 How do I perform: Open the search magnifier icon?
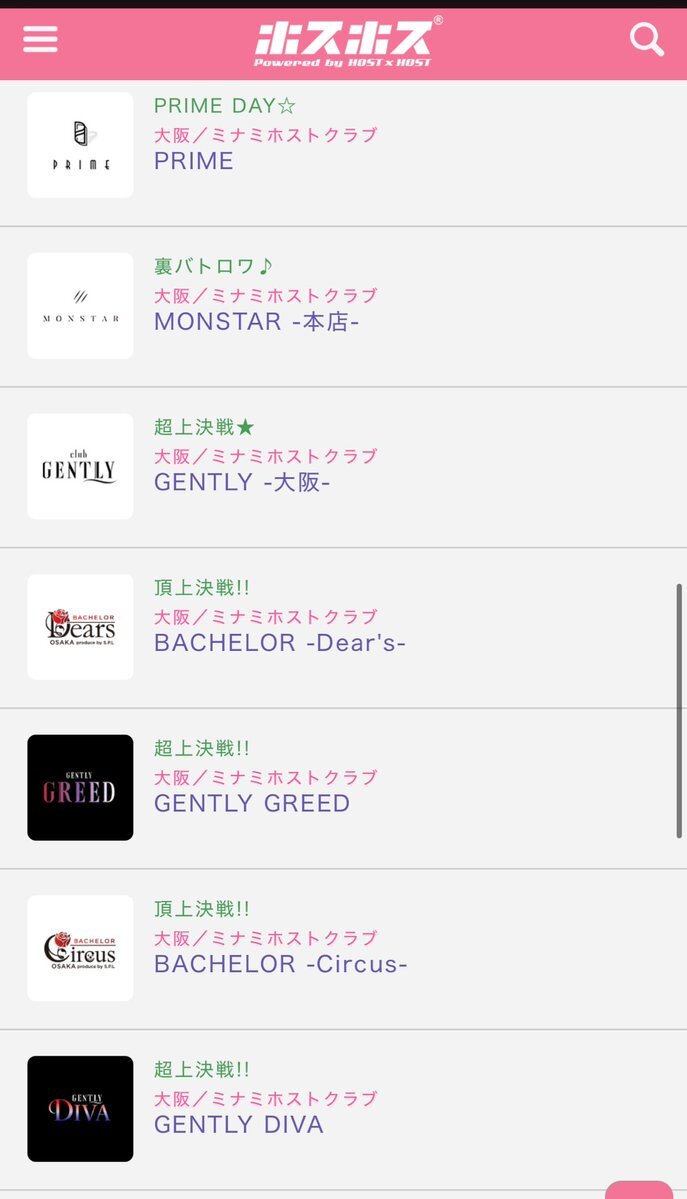[646, 39]
